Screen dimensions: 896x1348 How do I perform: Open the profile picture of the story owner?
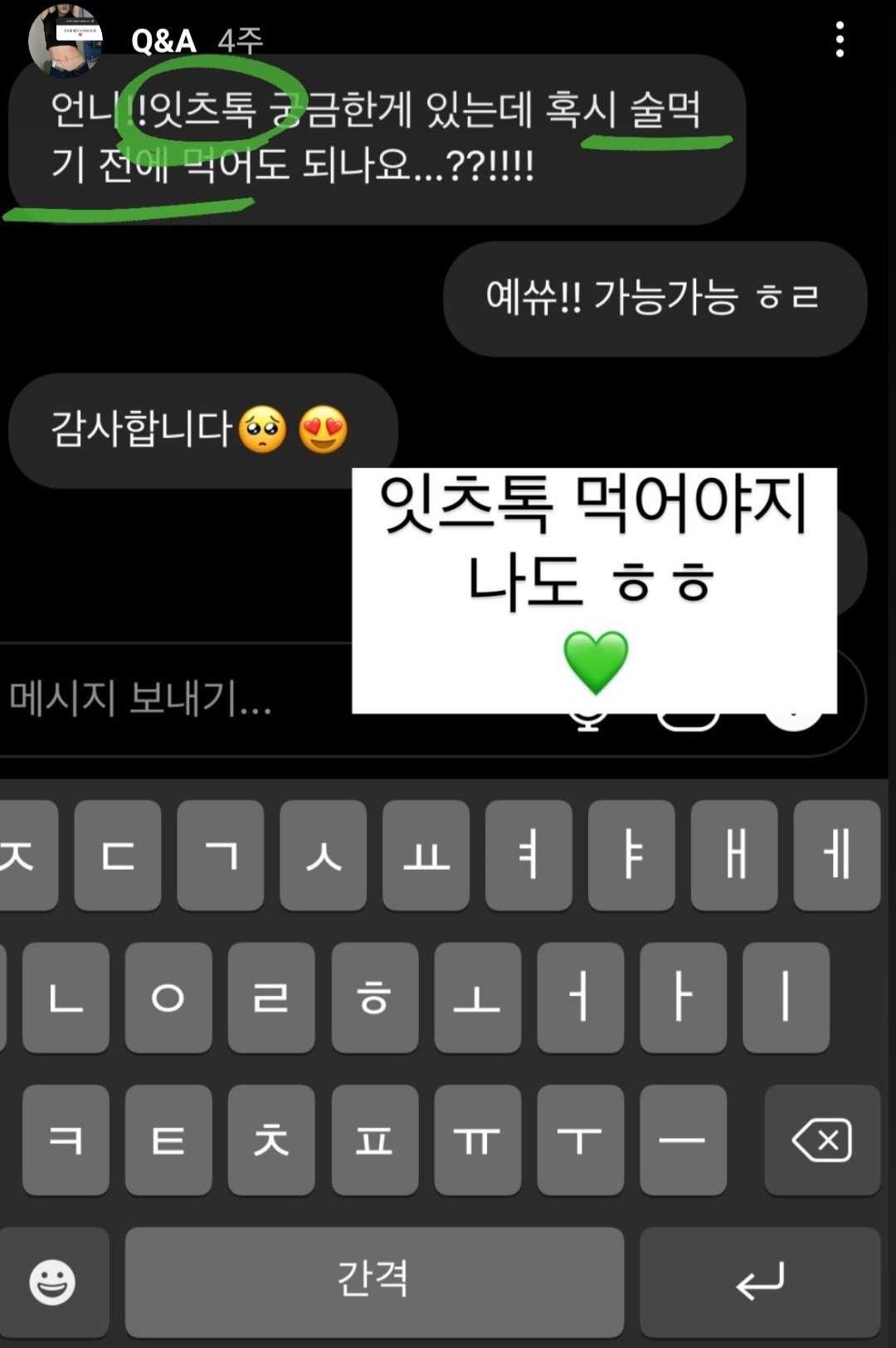(65, 40)
